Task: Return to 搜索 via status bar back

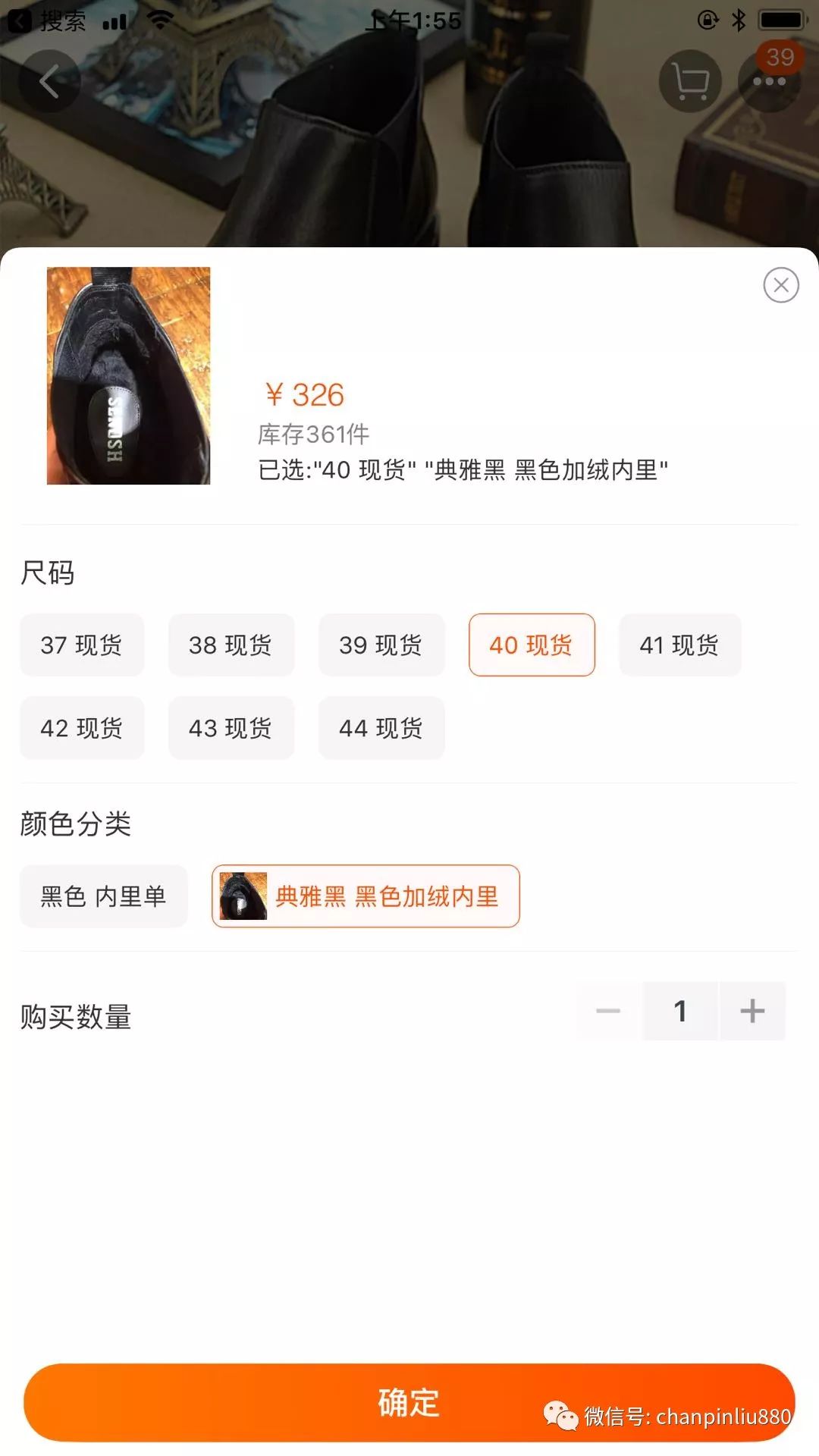Action: (x=47, y=20)
